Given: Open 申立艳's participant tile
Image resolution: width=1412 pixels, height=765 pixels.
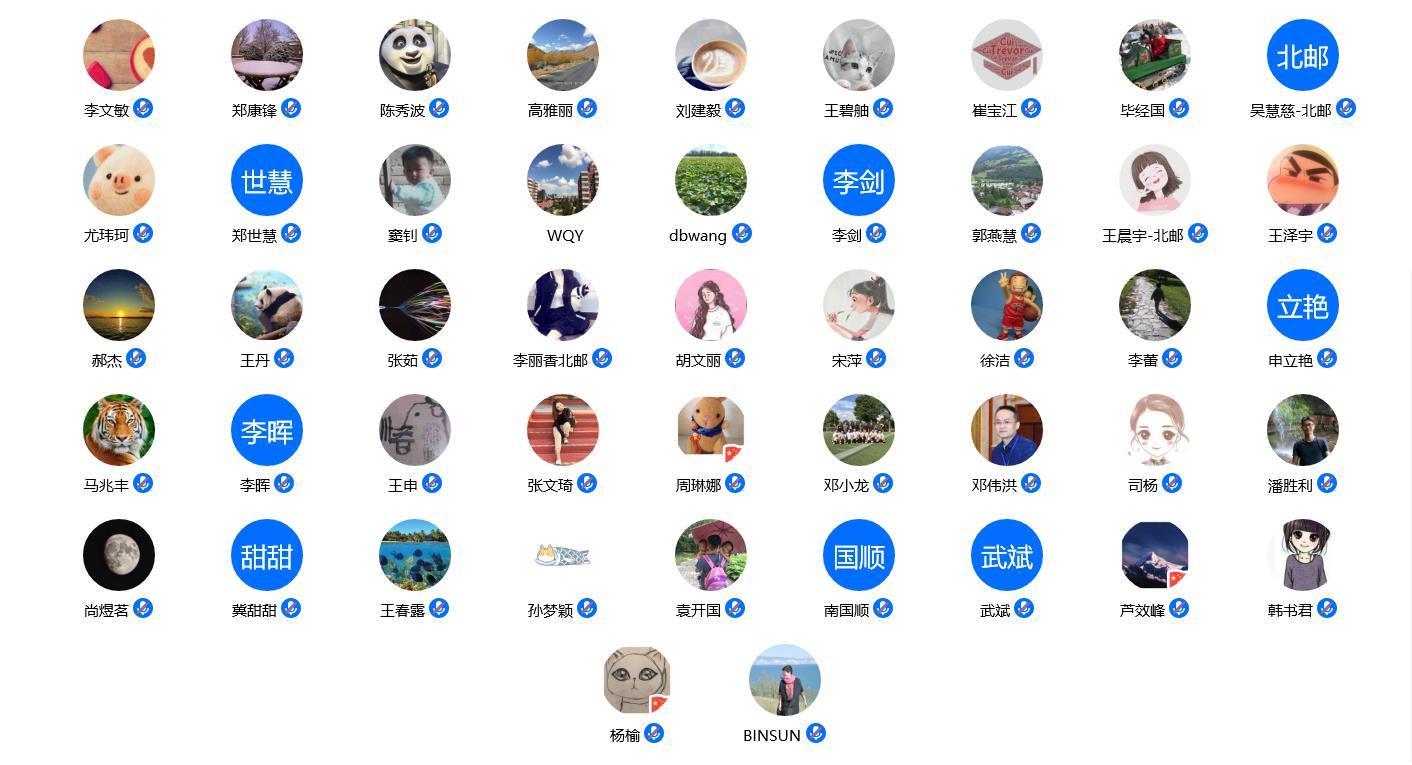Looking at the screenshot, I should click(x=1302, y=306).
